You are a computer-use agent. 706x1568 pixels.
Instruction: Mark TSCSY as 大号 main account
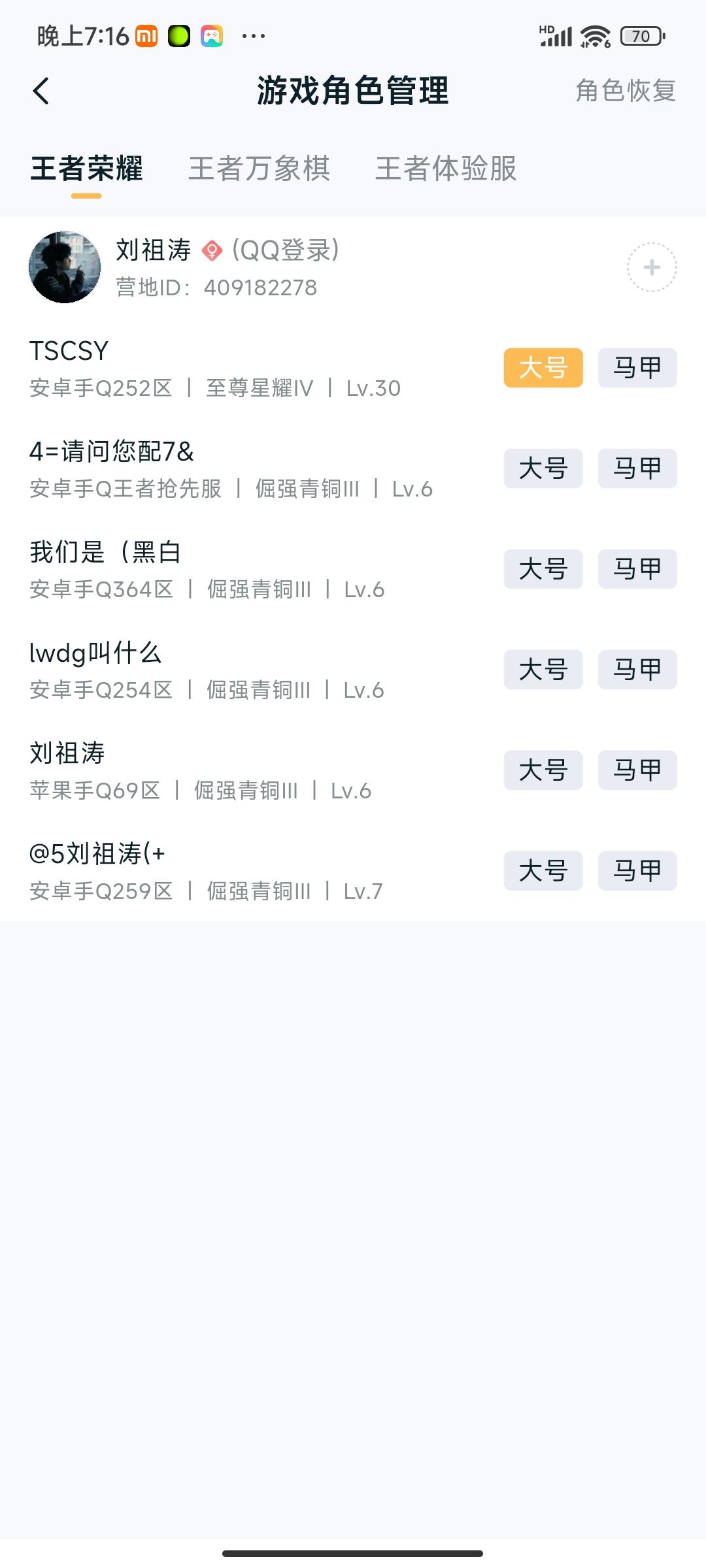click(544, 367)
